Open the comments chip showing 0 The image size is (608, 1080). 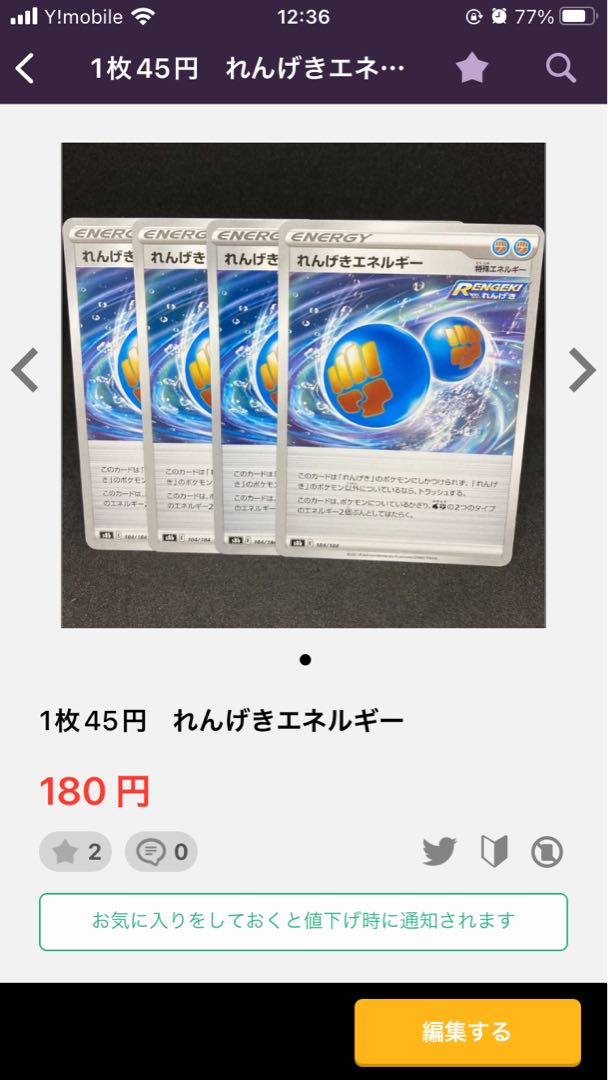click(161, 852)
